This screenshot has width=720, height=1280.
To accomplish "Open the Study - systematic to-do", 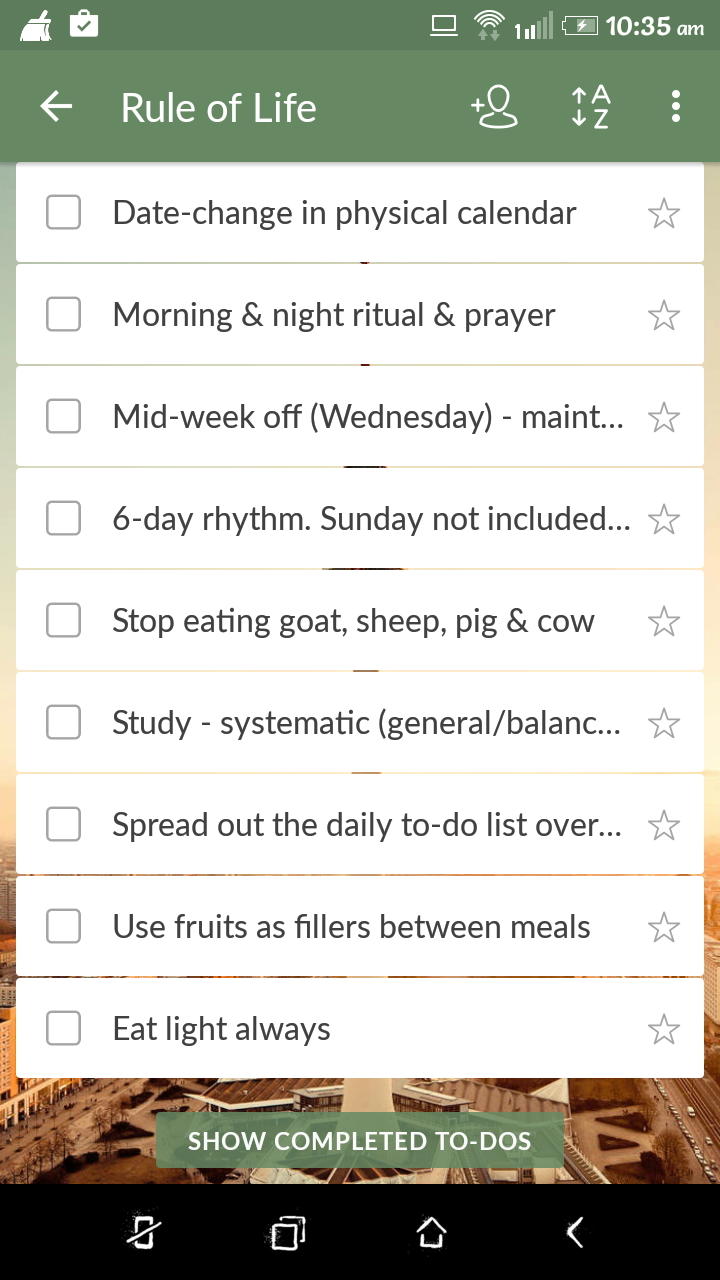I will tap(365, 723).
